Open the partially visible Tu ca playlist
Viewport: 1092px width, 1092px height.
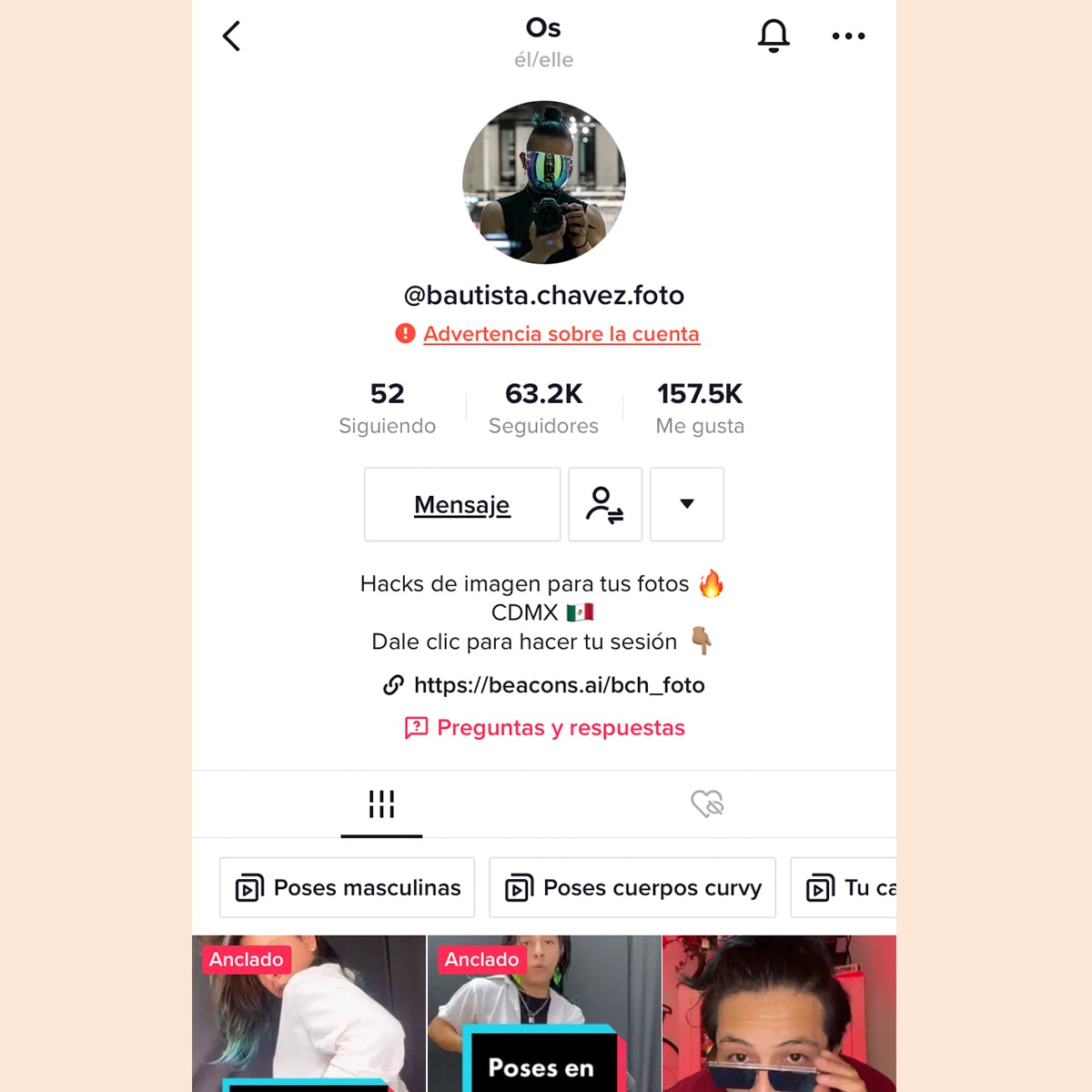point(846,887)
